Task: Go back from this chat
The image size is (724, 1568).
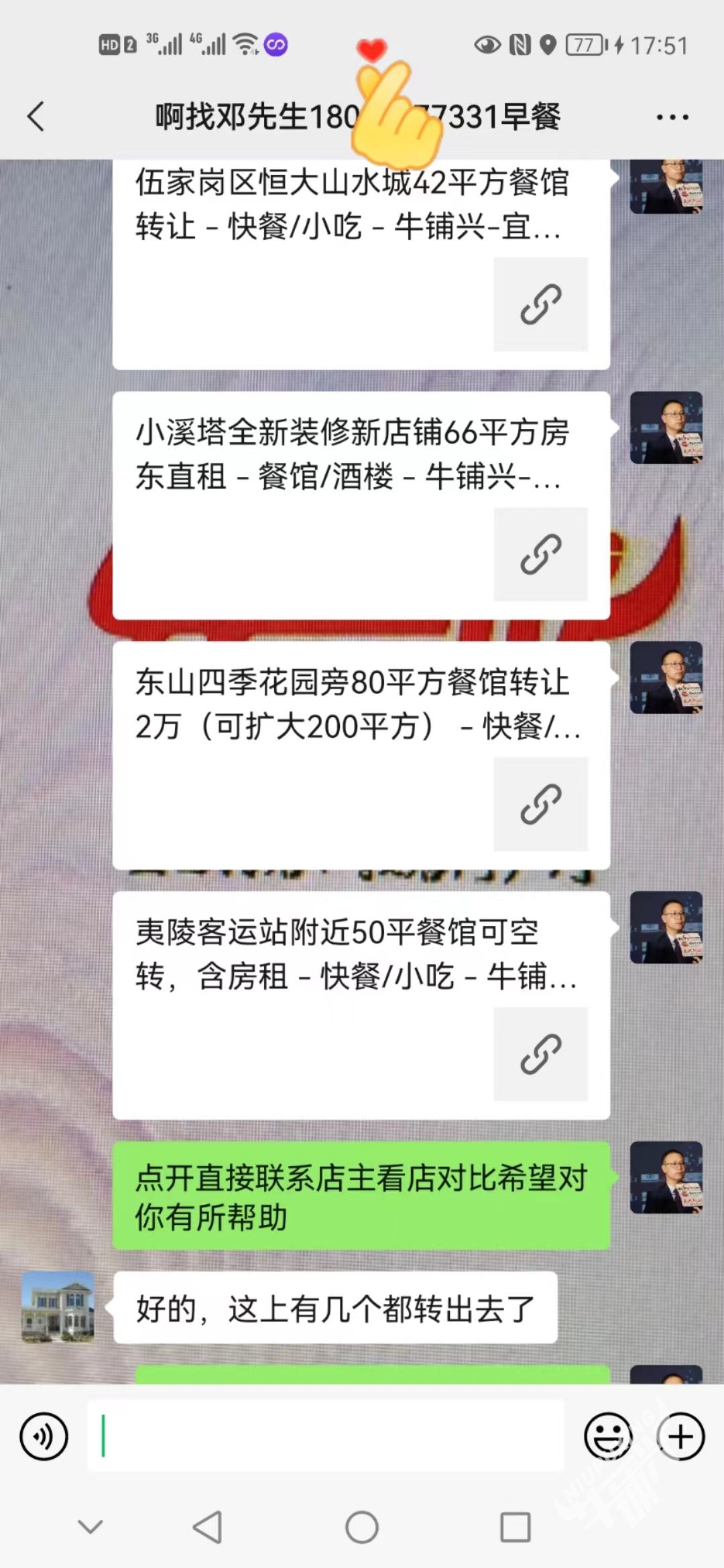Action: [36, 117]
